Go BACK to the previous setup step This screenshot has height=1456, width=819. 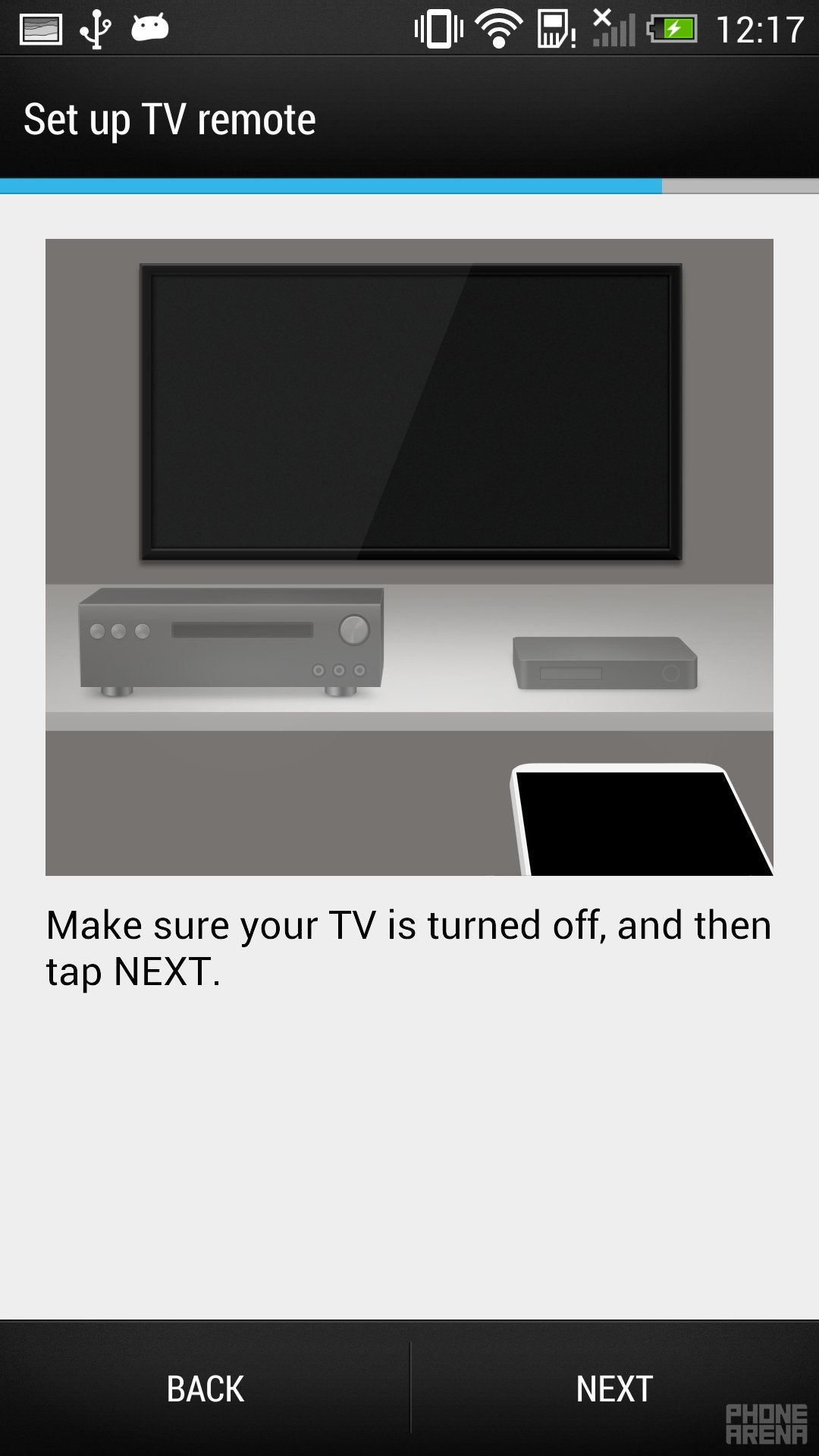[x=205, y=1389]
